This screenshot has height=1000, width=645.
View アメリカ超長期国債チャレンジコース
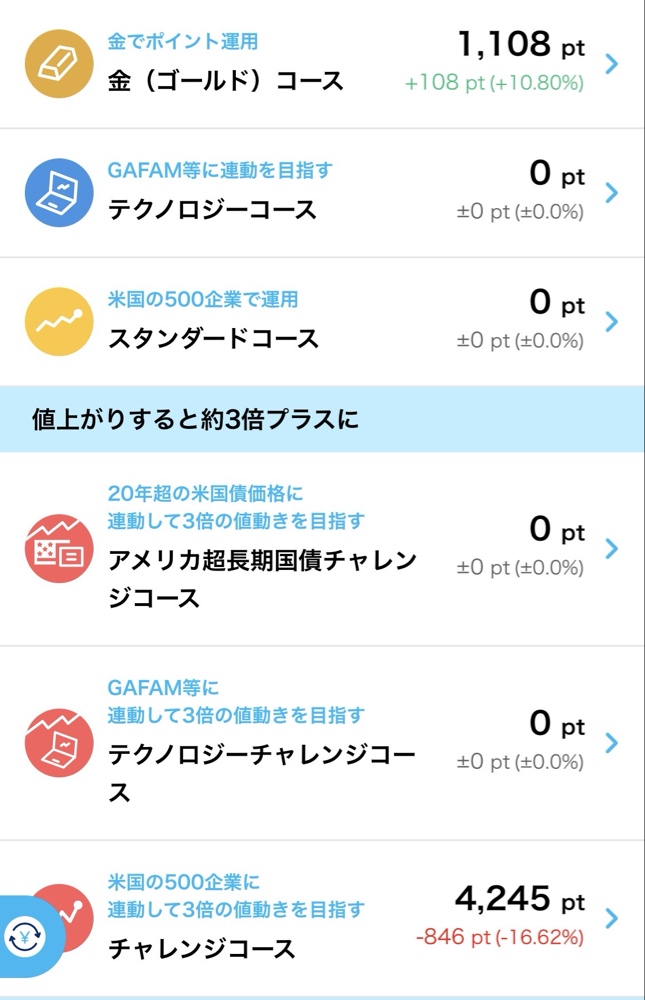coord(320,548)
